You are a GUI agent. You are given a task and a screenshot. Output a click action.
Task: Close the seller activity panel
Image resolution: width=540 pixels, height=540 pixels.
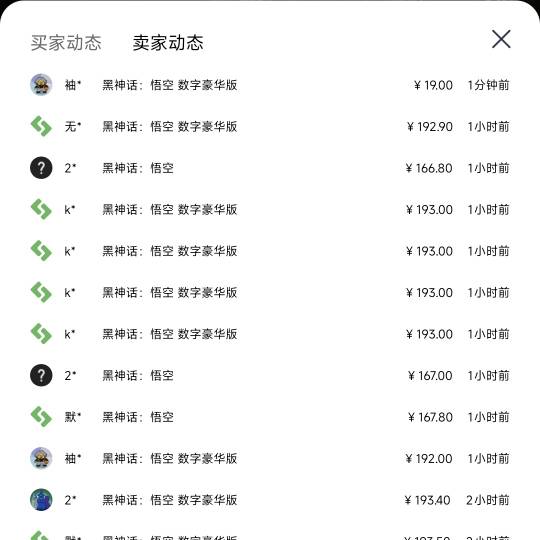[x=501, y=39]
